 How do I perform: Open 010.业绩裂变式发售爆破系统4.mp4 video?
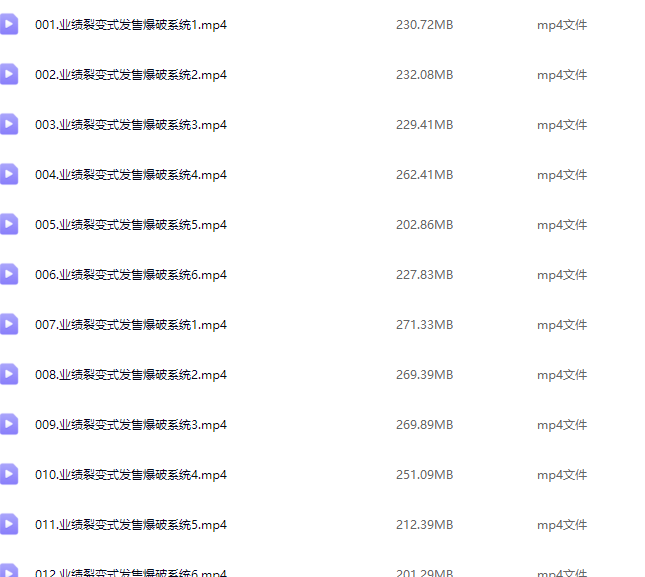pyautogui.click(x=130, y=475)
